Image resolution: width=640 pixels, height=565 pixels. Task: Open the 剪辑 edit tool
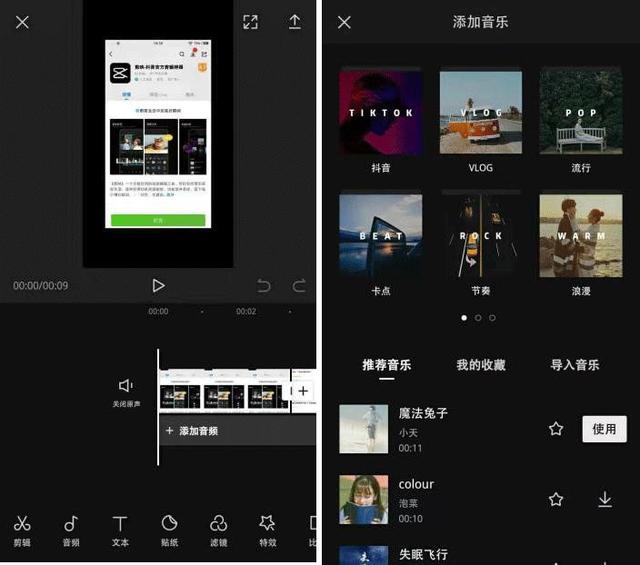pos(22,529)
